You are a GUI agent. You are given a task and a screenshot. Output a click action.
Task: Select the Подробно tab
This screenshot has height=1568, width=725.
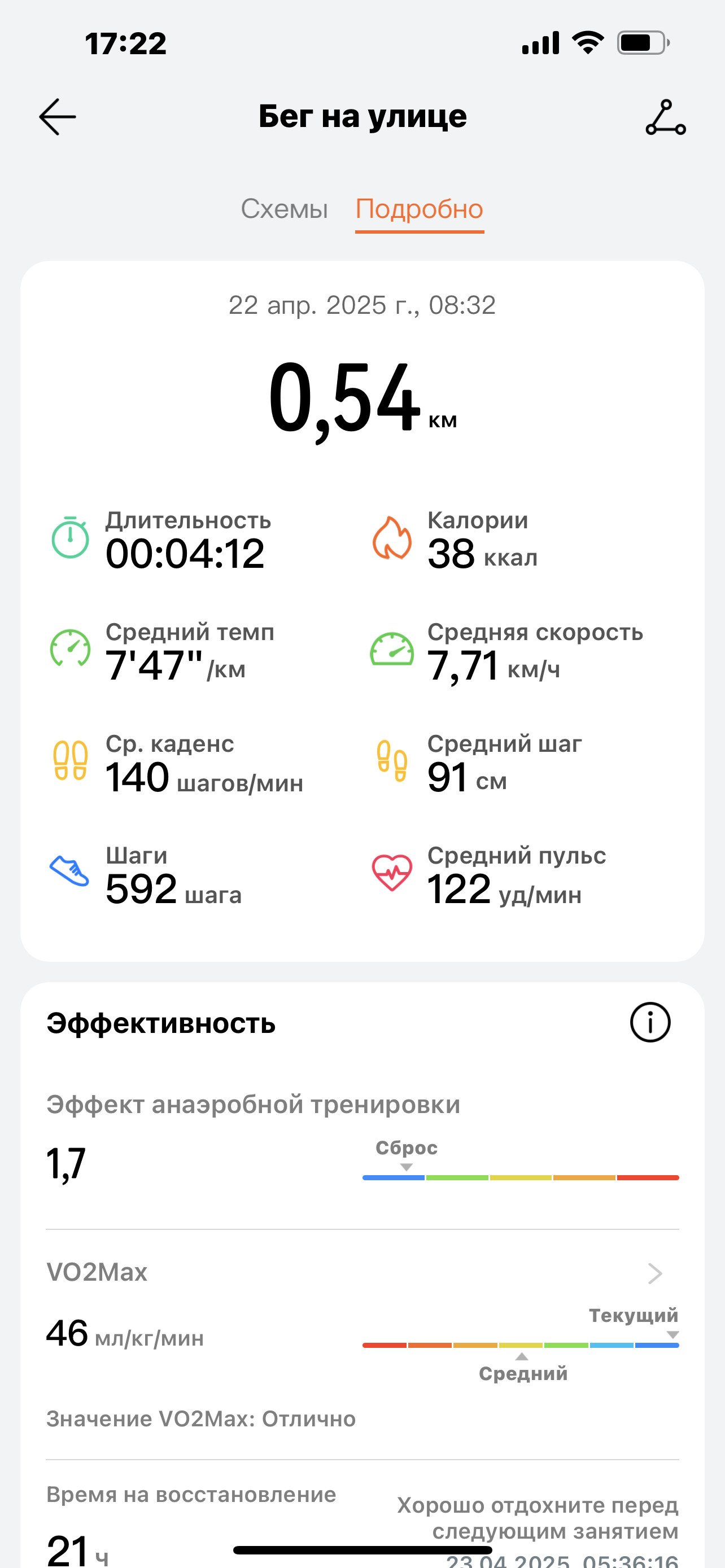420,209
